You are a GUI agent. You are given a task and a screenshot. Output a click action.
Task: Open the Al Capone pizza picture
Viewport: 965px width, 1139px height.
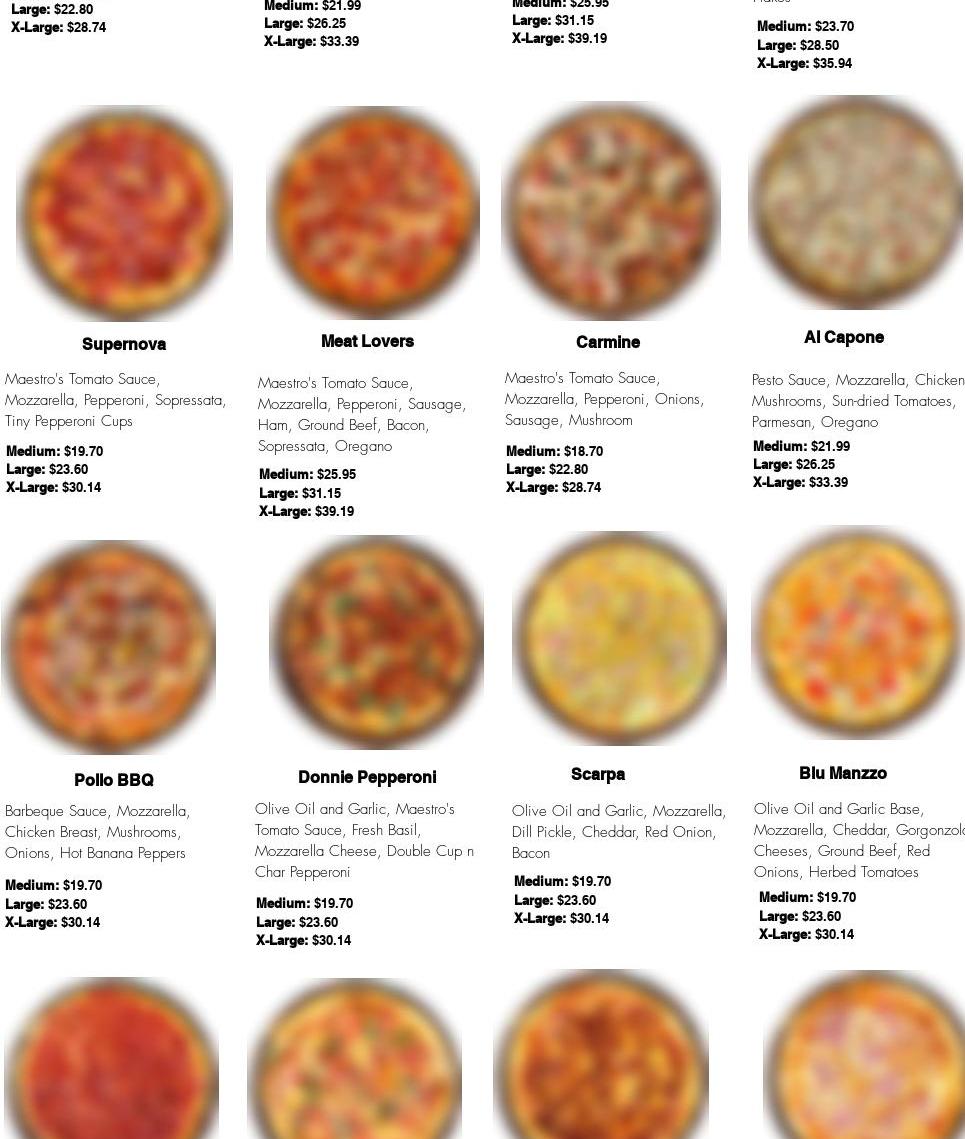click(855, 203)
